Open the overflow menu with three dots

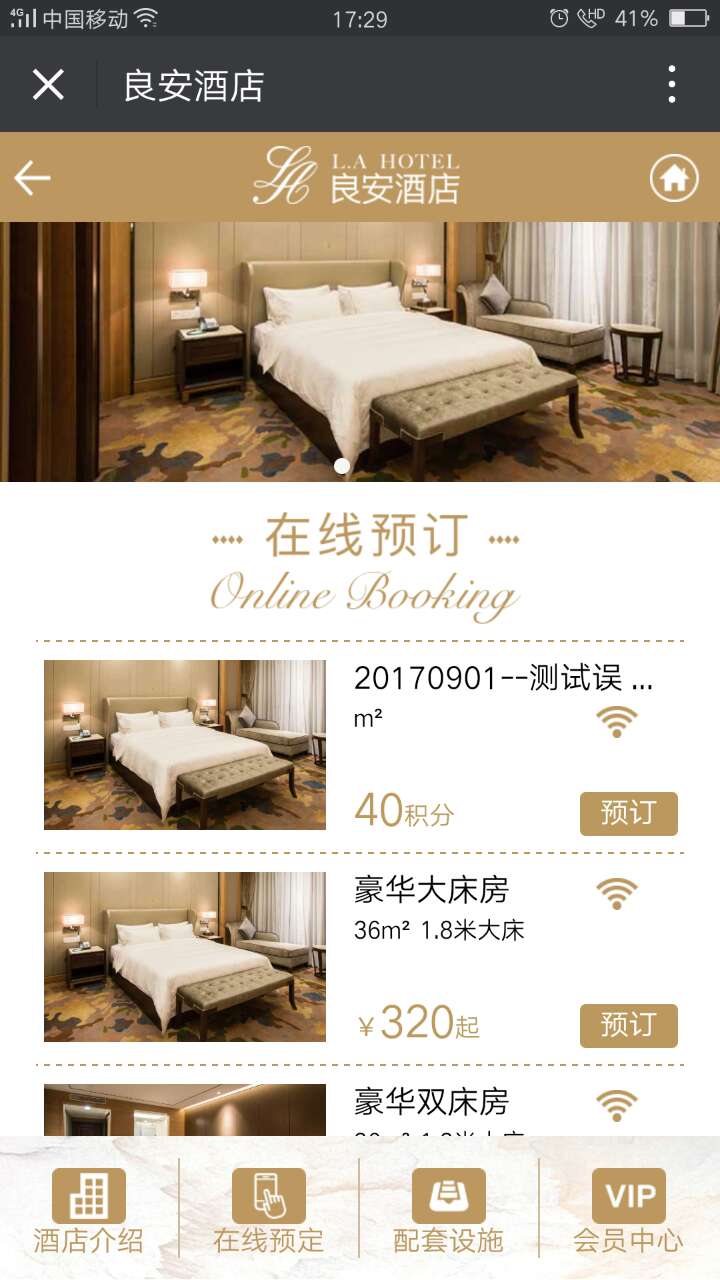(672, 85)
